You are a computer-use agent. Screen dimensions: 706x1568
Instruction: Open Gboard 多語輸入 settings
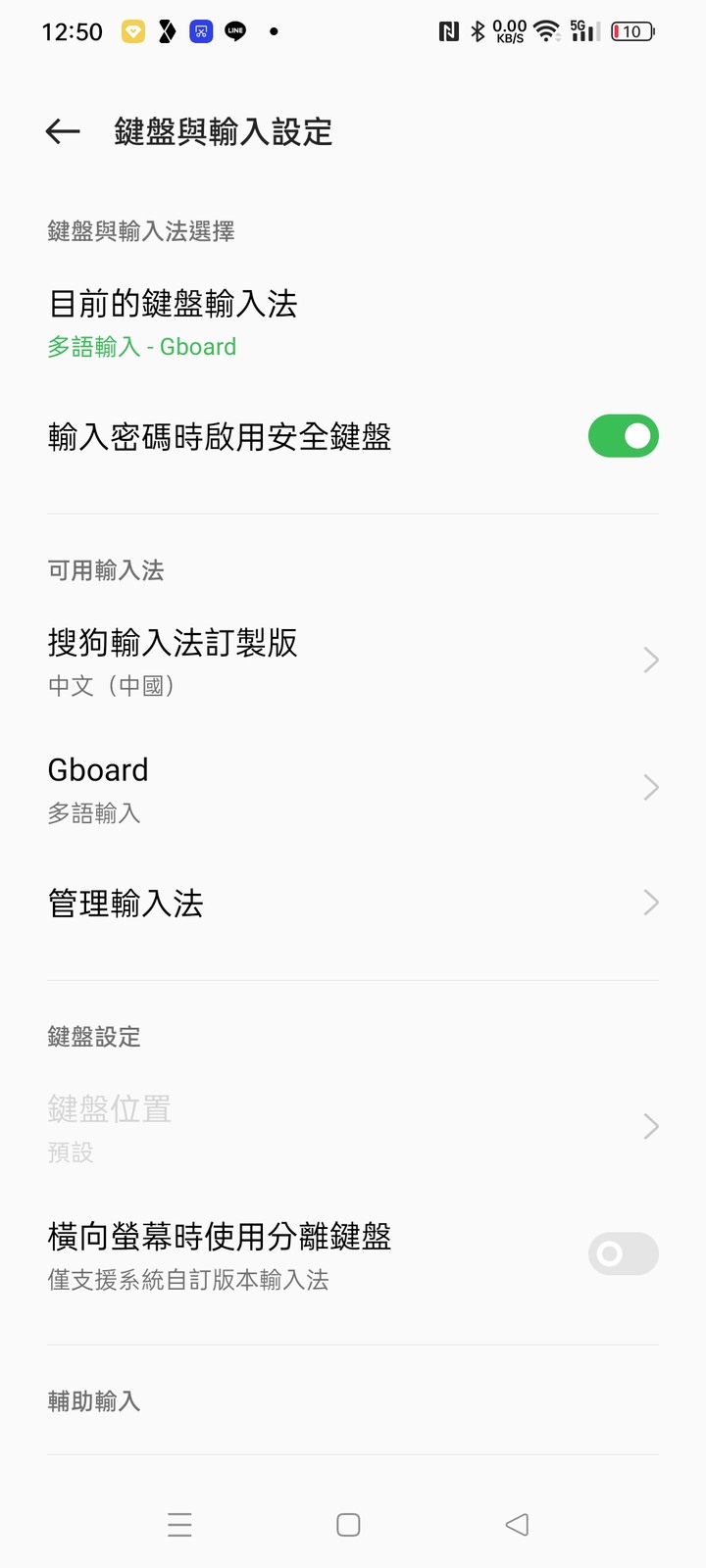(353, 788)
